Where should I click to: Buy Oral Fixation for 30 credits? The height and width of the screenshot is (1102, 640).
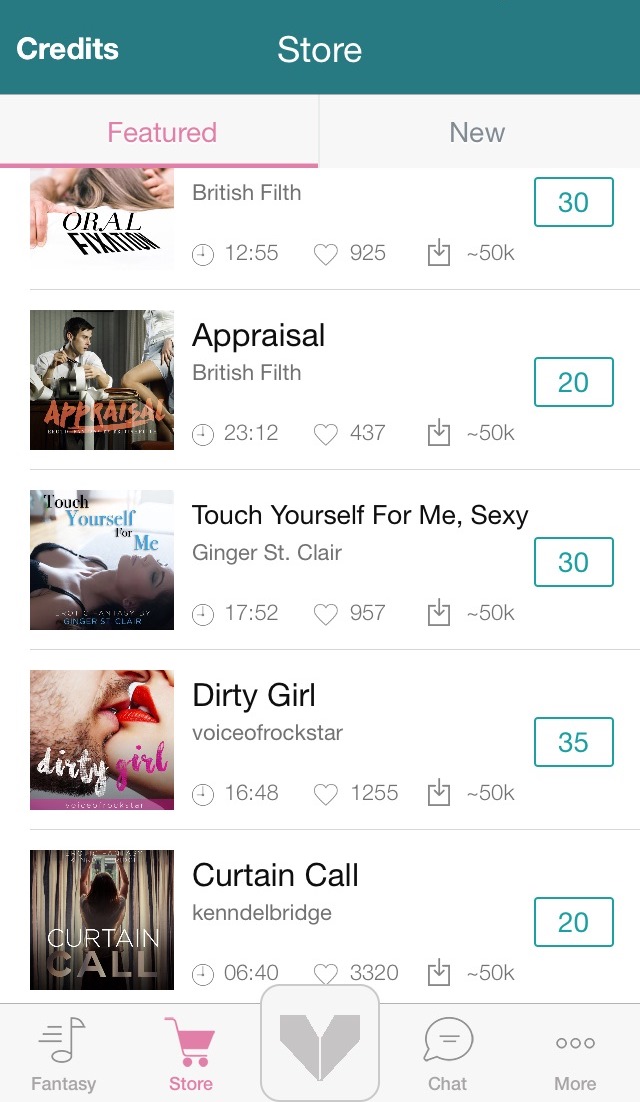point(573,202)
